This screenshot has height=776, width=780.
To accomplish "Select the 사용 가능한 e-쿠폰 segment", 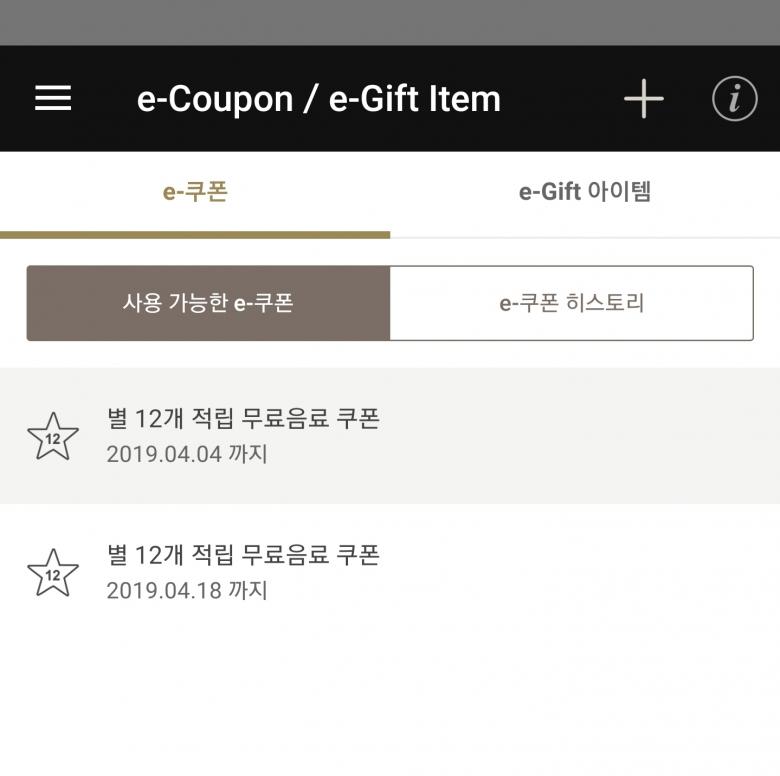I will [208, 303].
